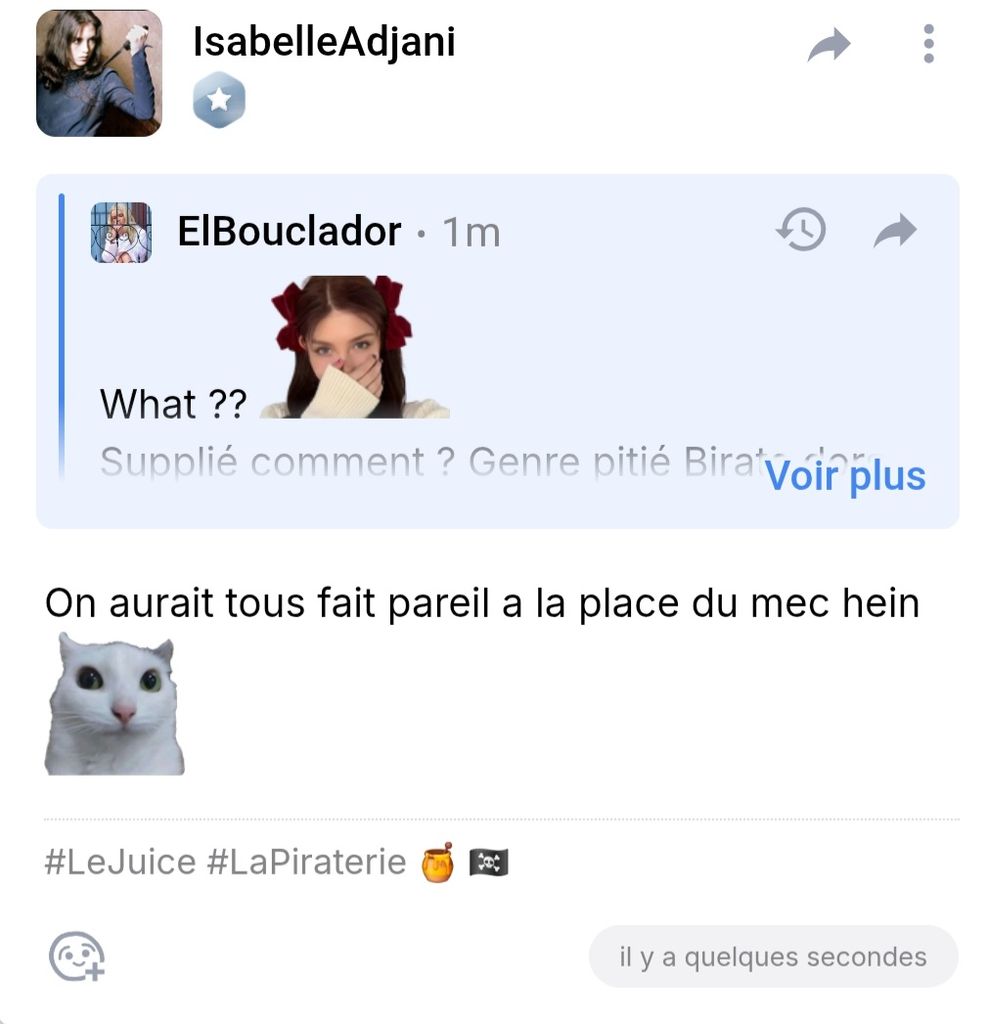This screenshot has width=987, height=1024.
Task: Tap the star badge under IsabelleAdjani
Action: click(218, 101)
